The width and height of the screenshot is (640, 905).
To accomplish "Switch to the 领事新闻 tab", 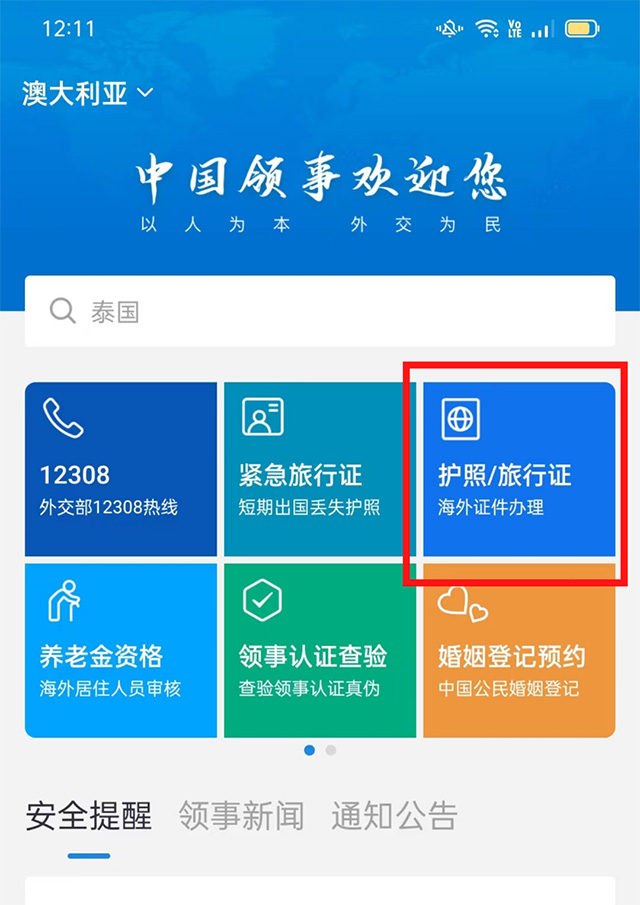I will pos(241,816).
